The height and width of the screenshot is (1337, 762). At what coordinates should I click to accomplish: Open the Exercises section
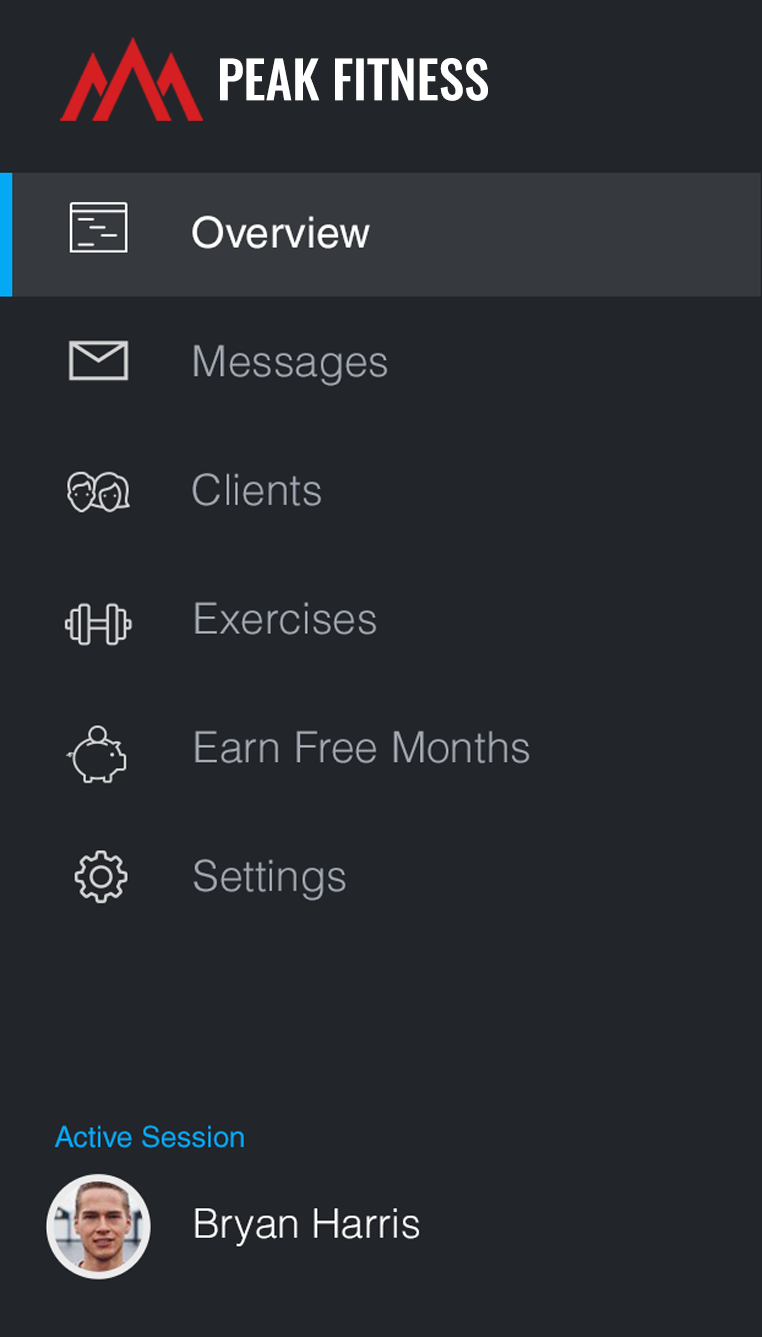point(284,619)
